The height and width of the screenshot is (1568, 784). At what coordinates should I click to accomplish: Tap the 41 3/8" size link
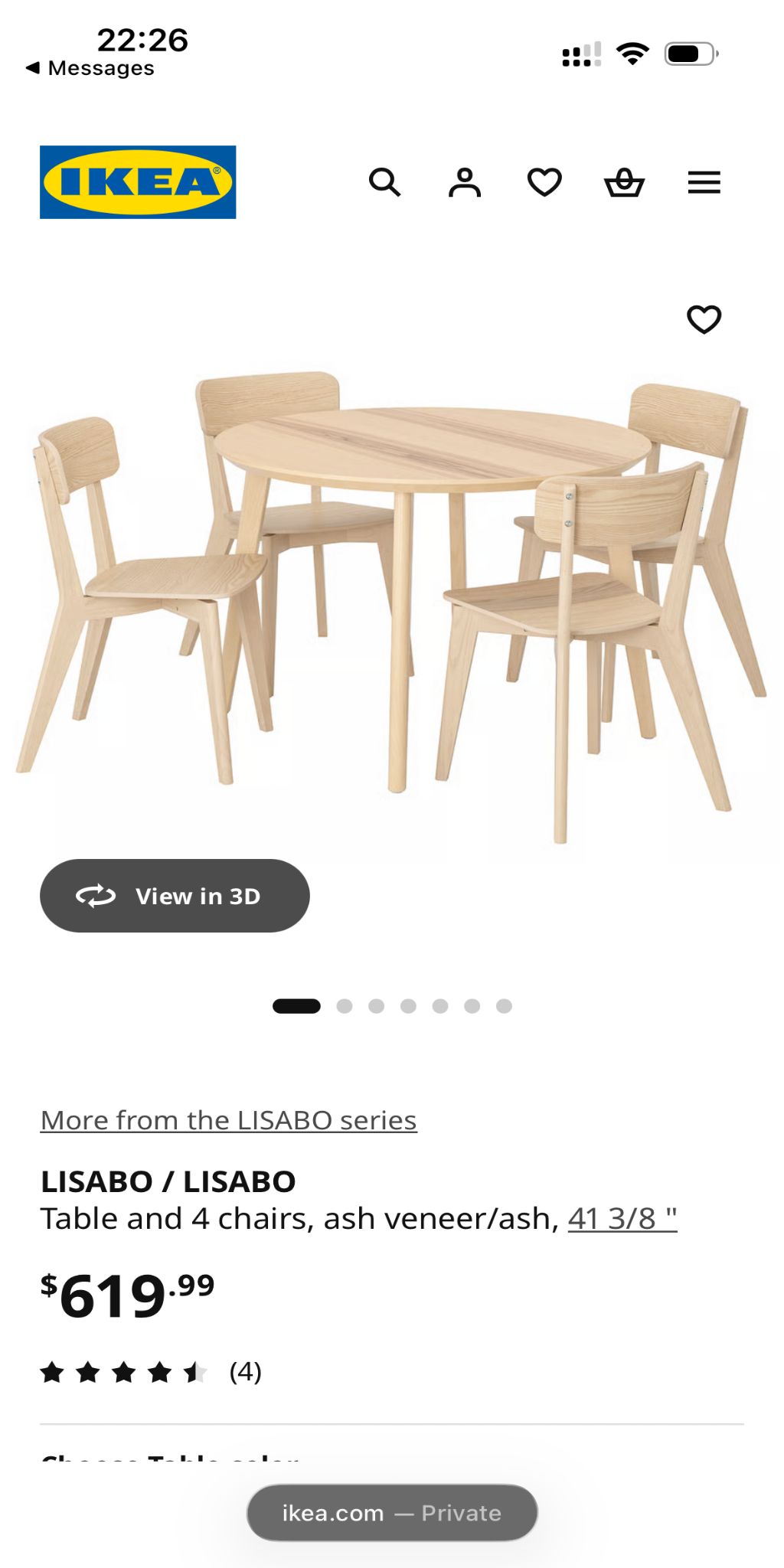[622, 1218]
